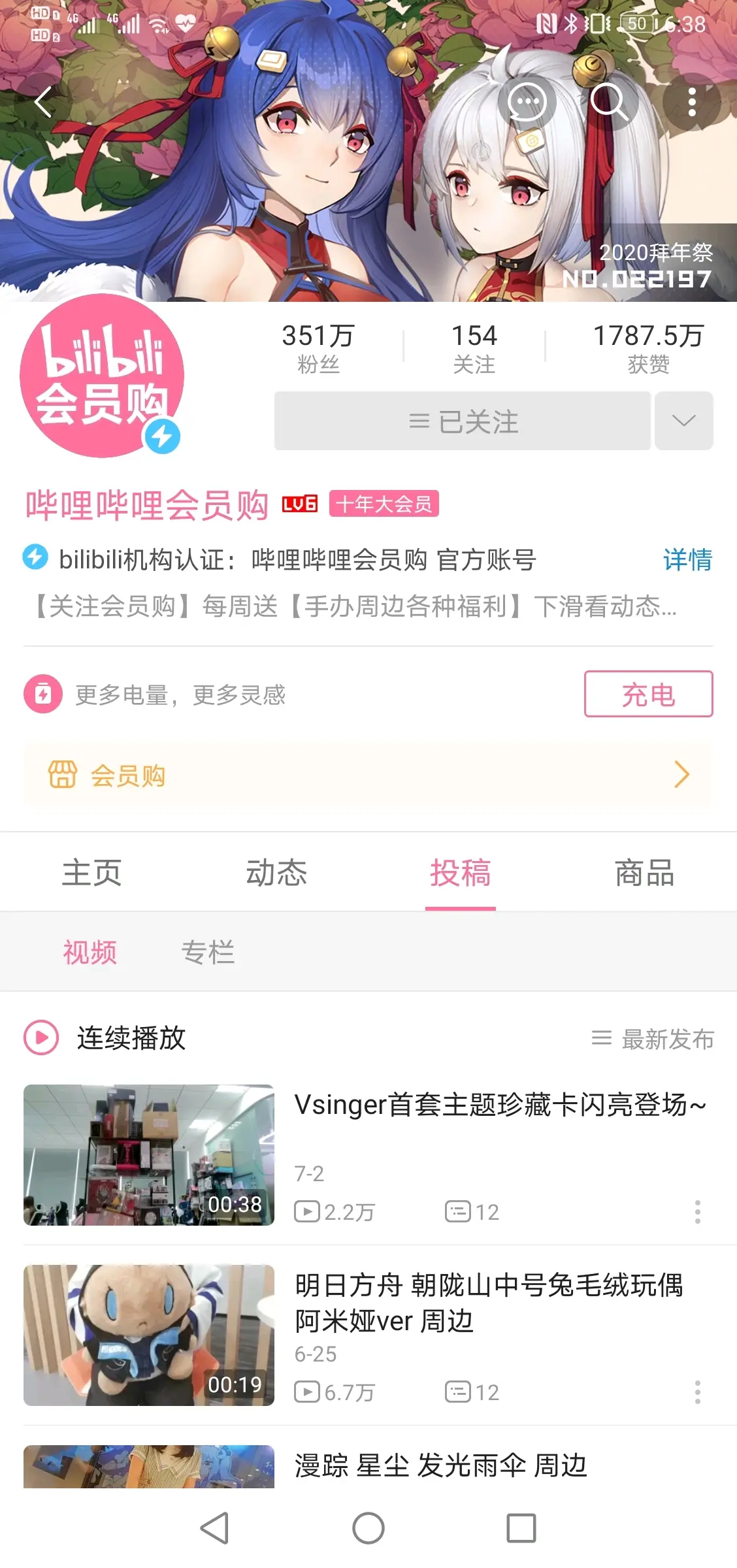Open the Vsinger首套主题珍藏卡 video
The image size is (737, 1568).
(500, 1105)
